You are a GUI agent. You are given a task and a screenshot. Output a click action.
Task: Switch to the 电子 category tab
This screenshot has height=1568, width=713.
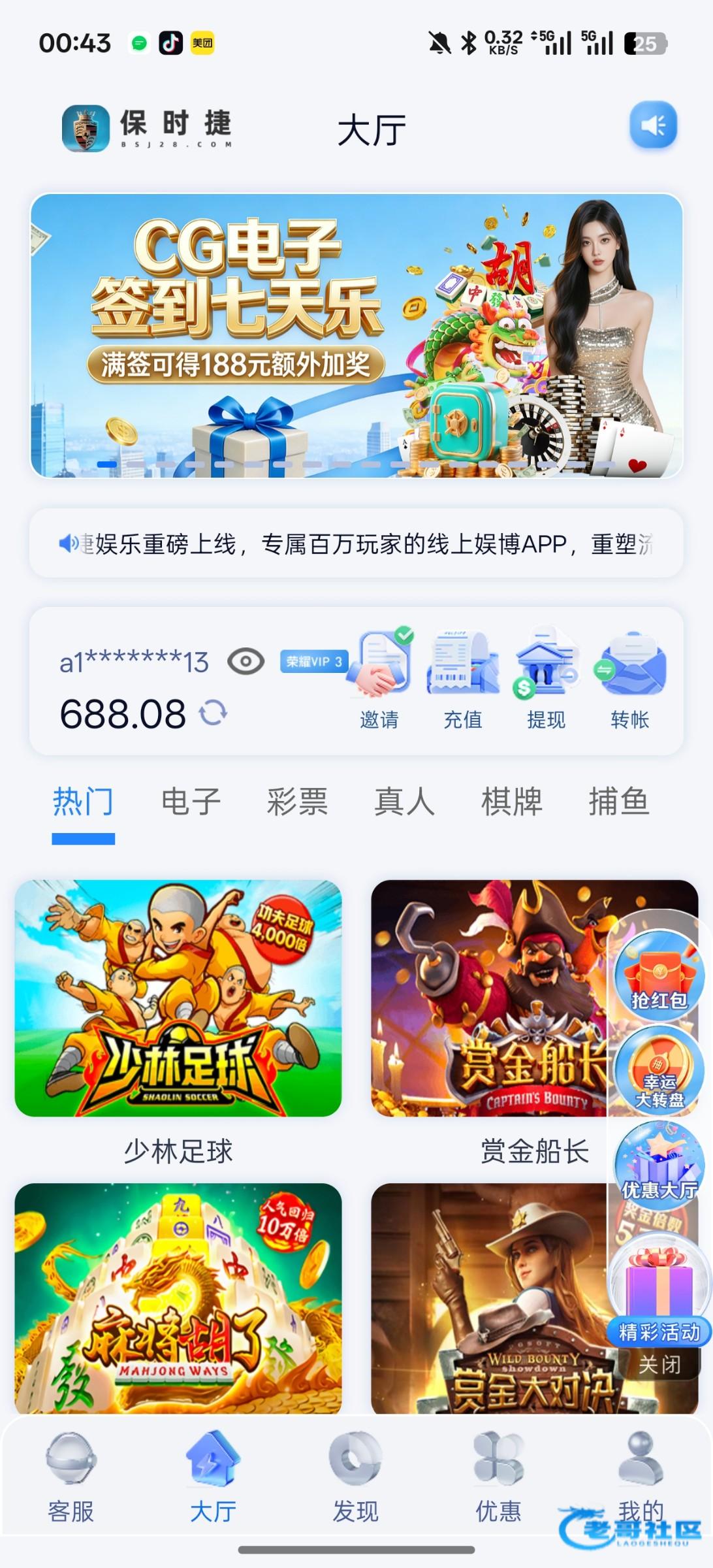pyautogui.click(x=191, y=802)
